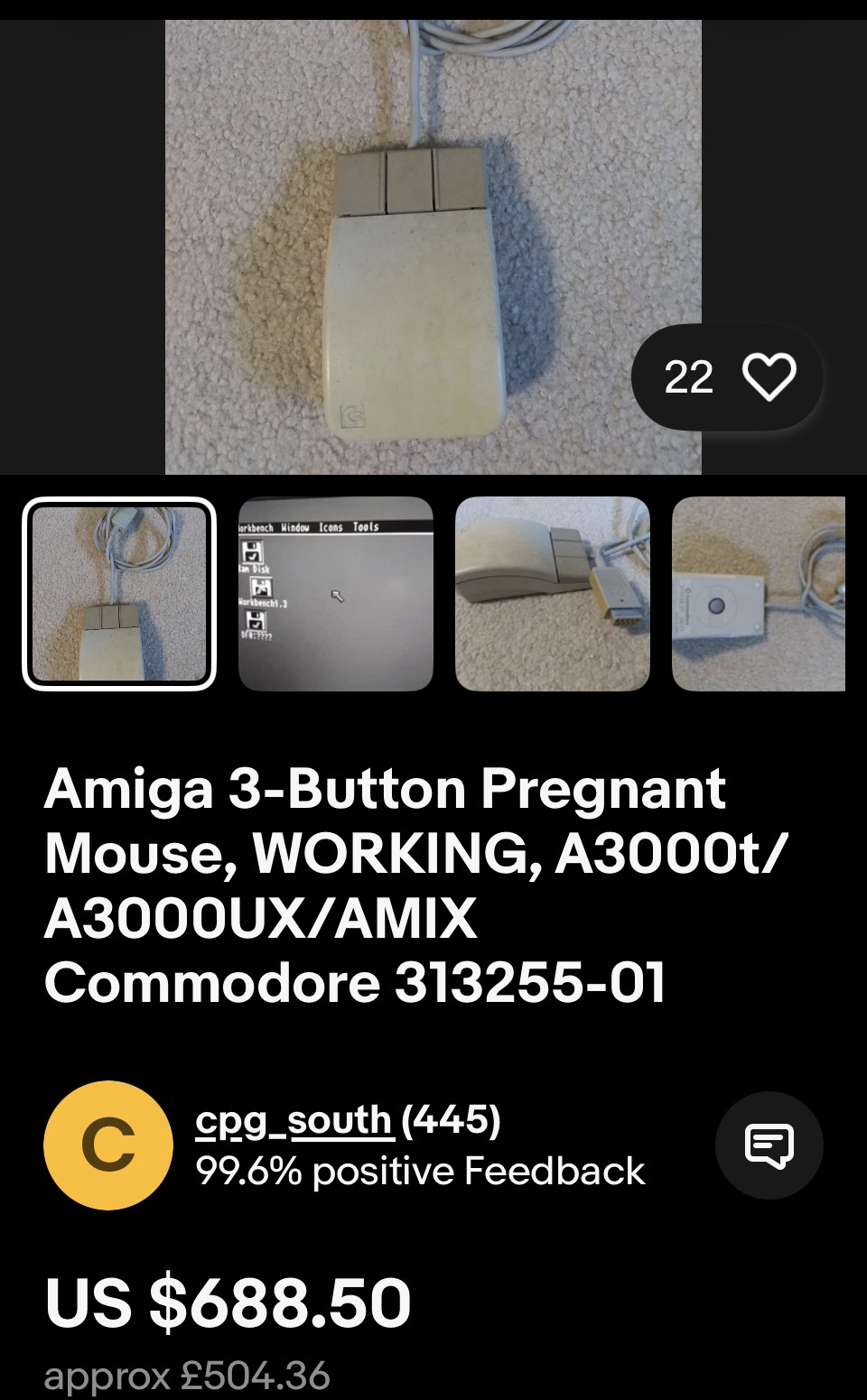
Task: Show the side view with connector thumbnail
Action: pyautogui.click(x=553, y=594)
